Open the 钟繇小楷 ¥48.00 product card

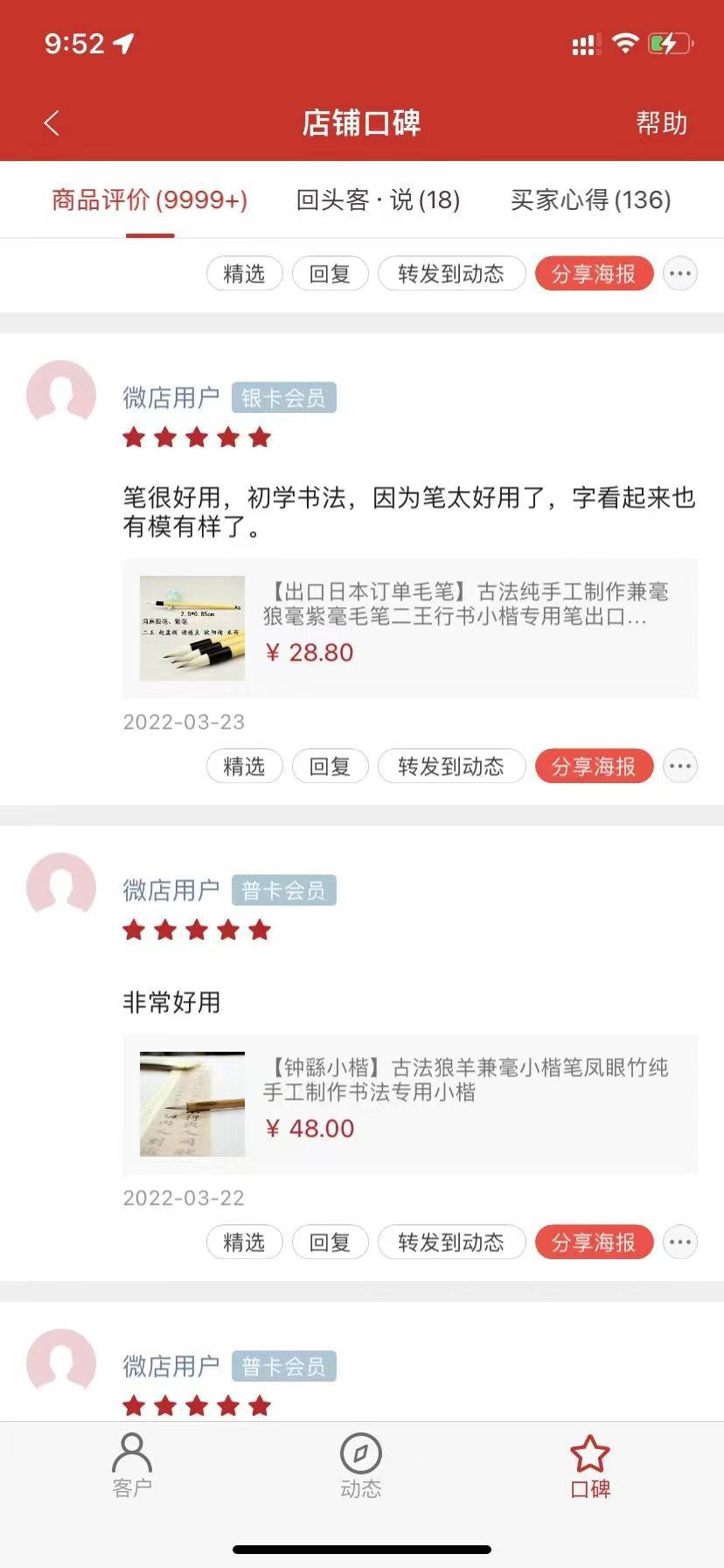[409, 1104]
